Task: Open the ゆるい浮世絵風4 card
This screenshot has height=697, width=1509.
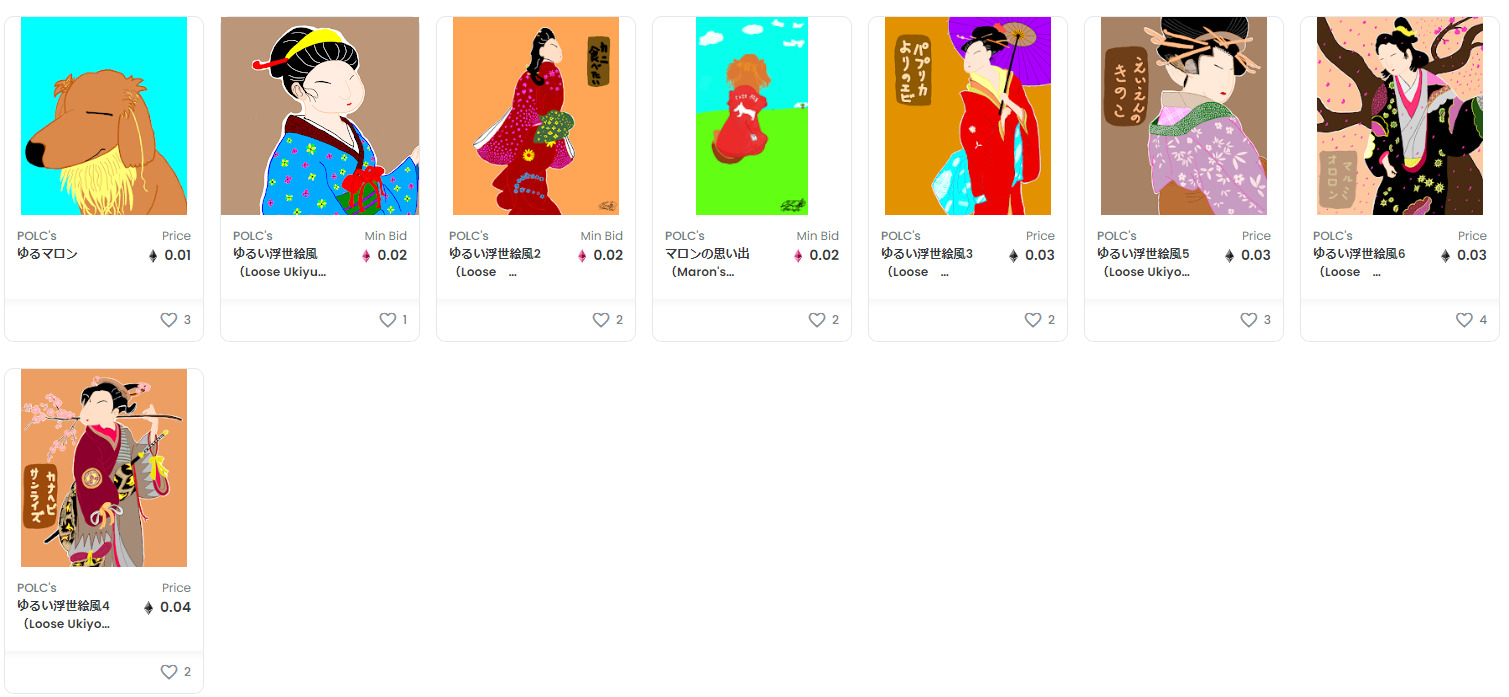Action: pyautogui.click(x=104, y=468)
